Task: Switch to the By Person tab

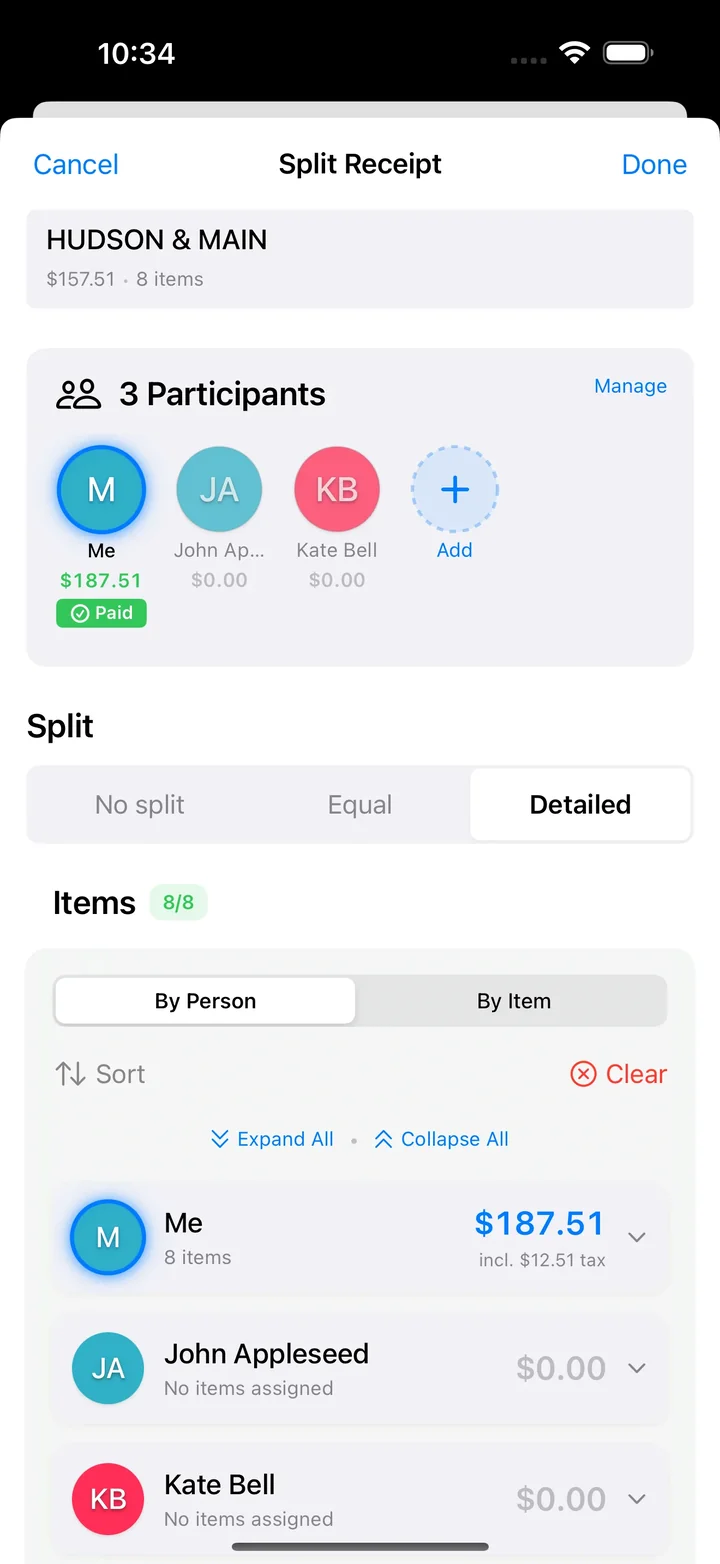Action: pyautogui.click(x=205, y=1001)
